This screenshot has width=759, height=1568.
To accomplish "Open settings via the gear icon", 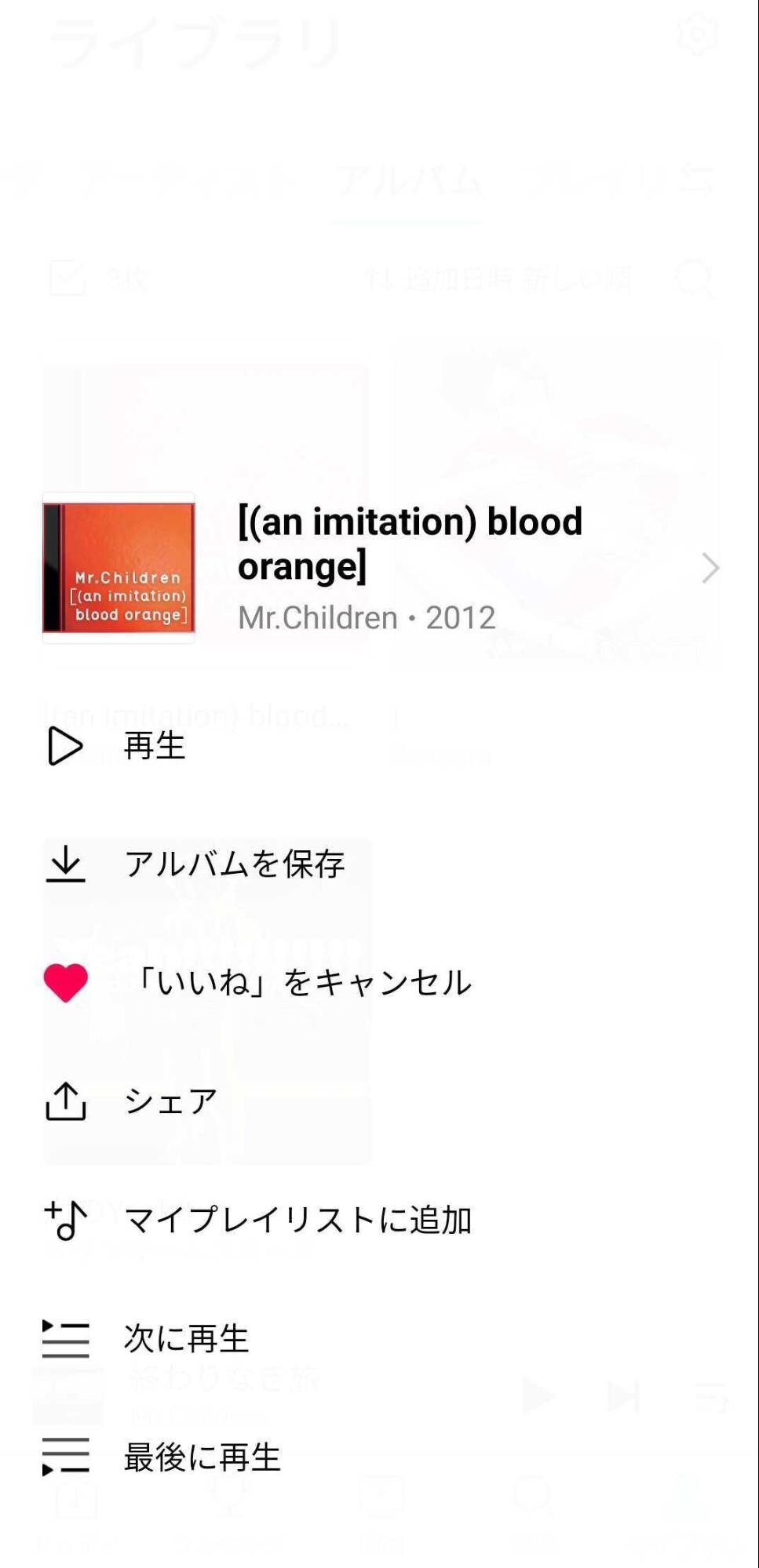I will pyautogui.click(x=697, y=35).
